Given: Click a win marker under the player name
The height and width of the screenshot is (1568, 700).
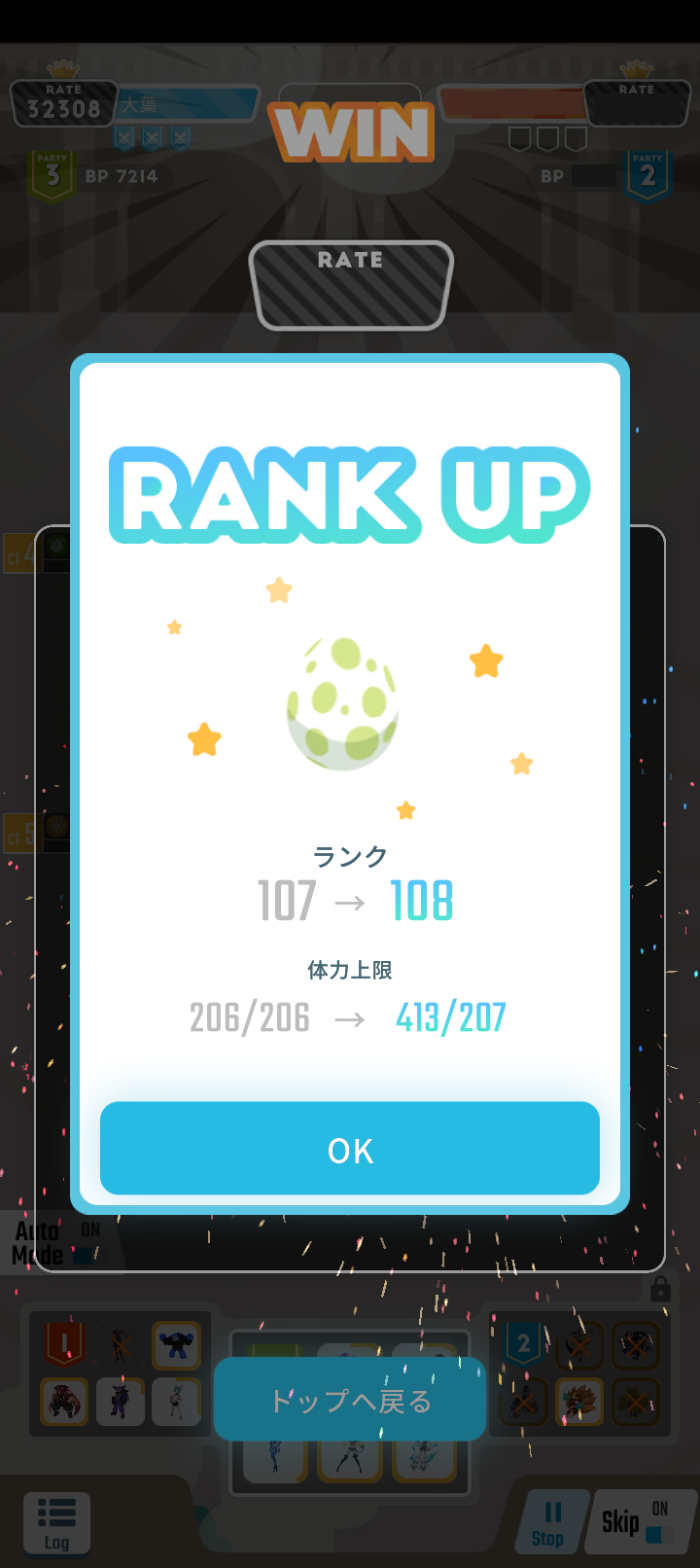Looking at the screenshot, I should click(x=124, y=138).
